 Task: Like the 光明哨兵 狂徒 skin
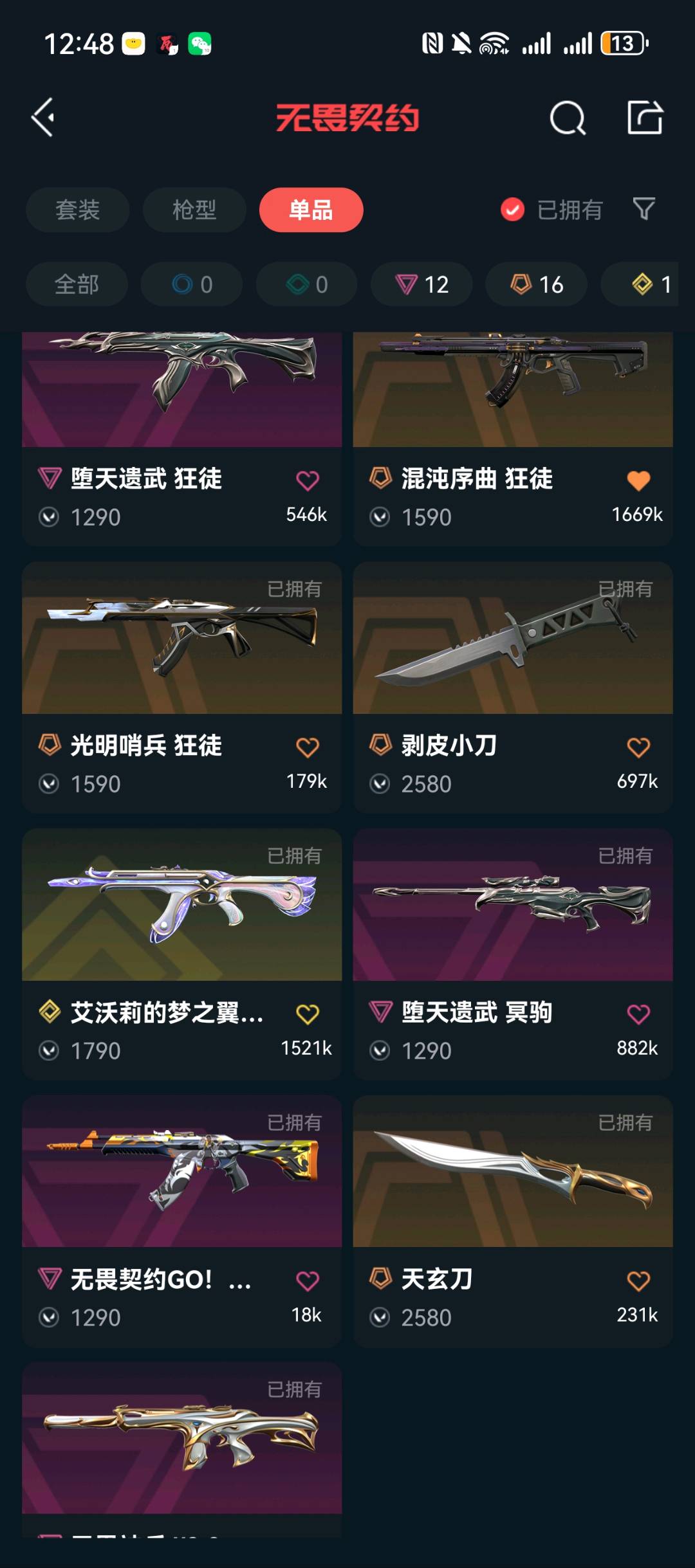click(x=308, y=747)
